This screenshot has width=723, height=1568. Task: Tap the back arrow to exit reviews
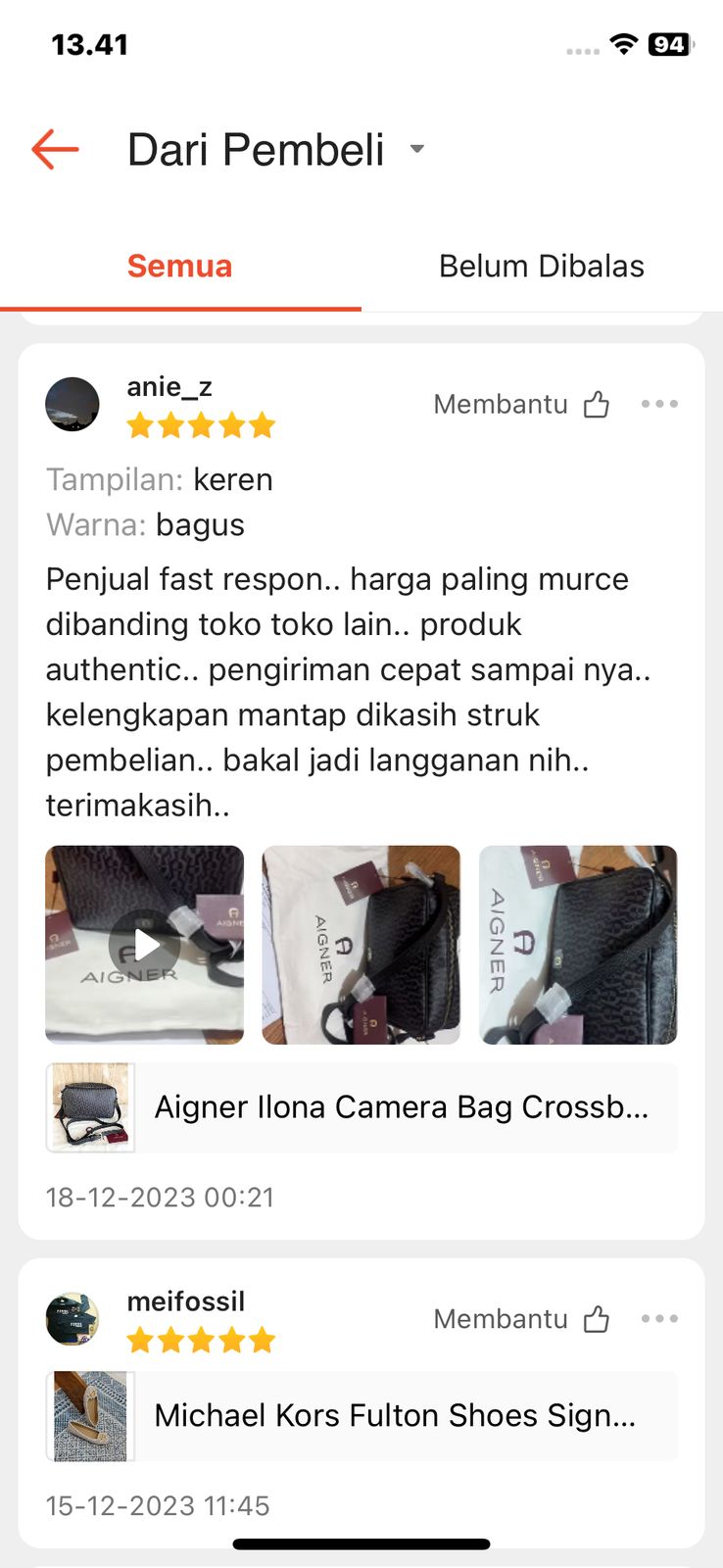(54, 148)
